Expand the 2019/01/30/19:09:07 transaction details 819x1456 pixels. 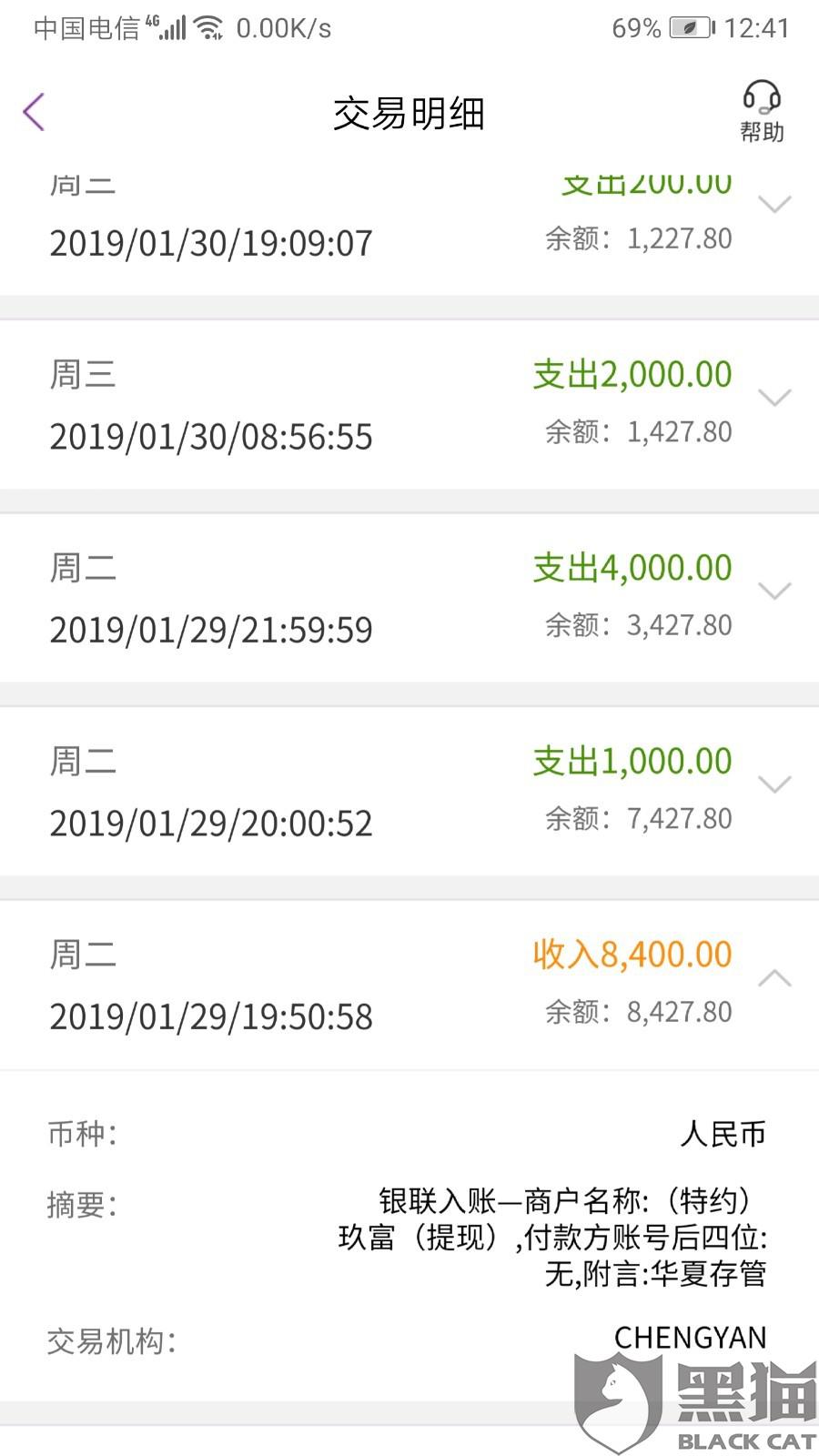coord(774,205)
